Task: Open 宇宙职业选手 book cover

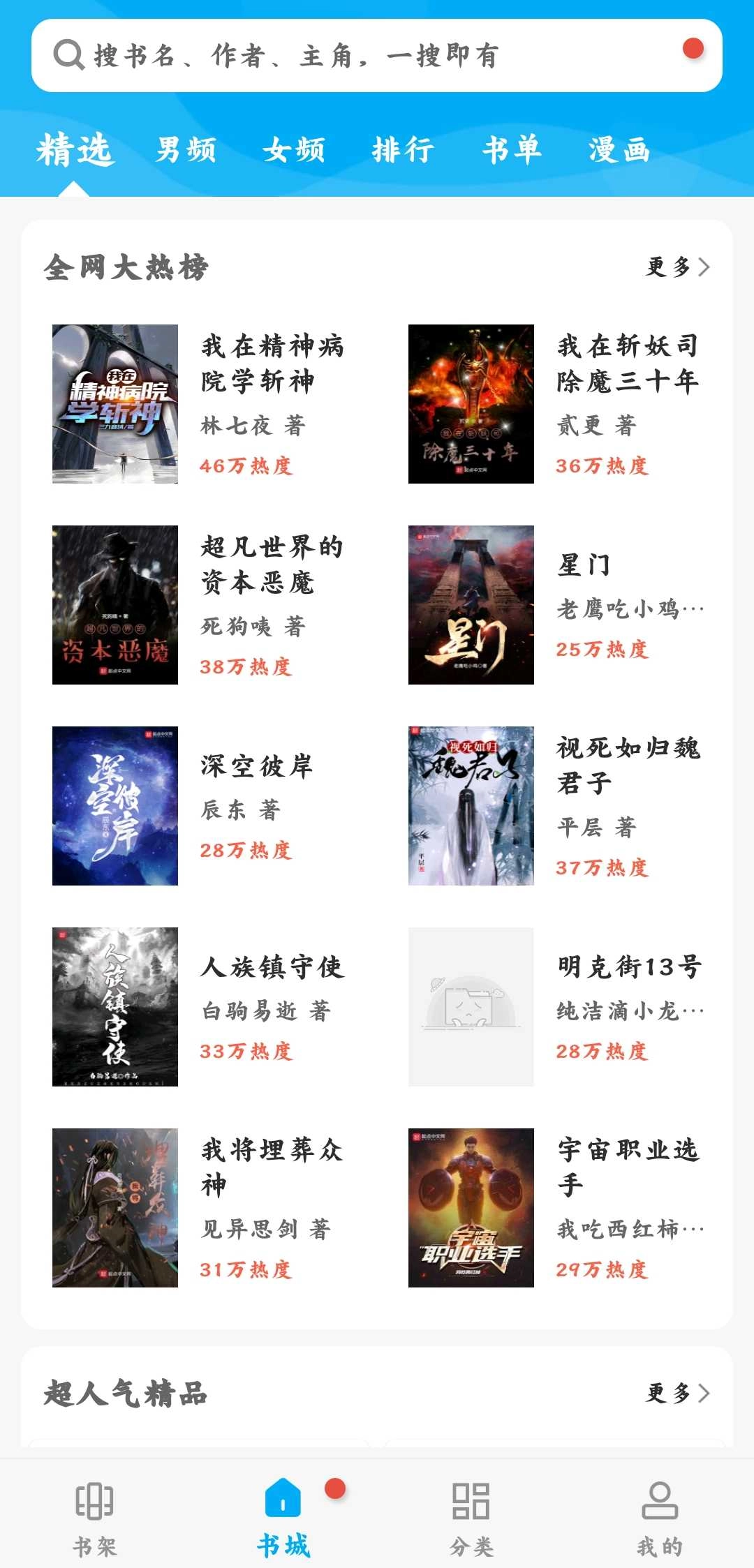Action: 471,1207
